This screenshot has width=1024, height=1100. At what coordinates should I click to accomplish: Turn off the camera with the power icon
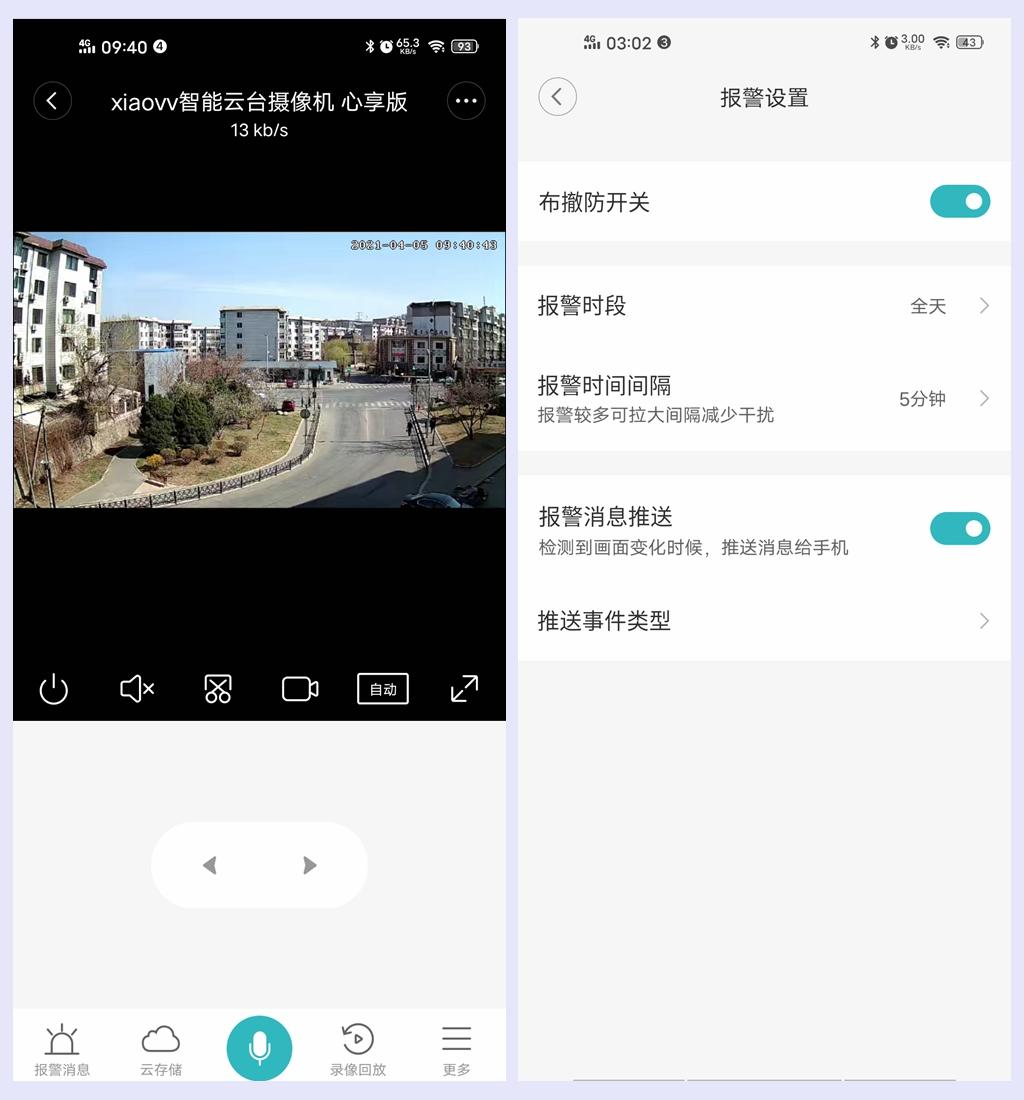(53, 689)
